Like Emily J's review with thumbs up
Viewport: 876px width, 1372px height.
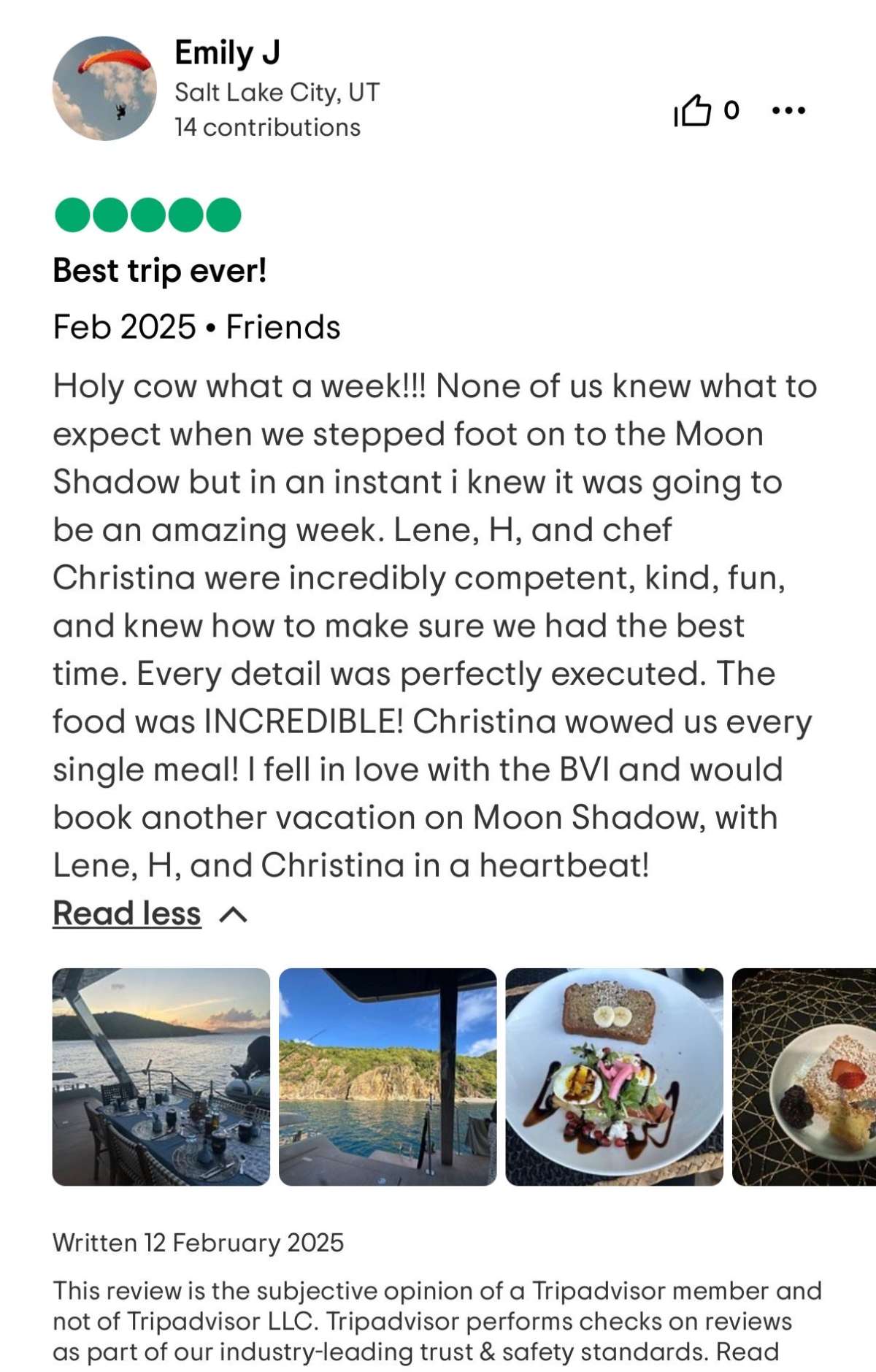point(692,111)
